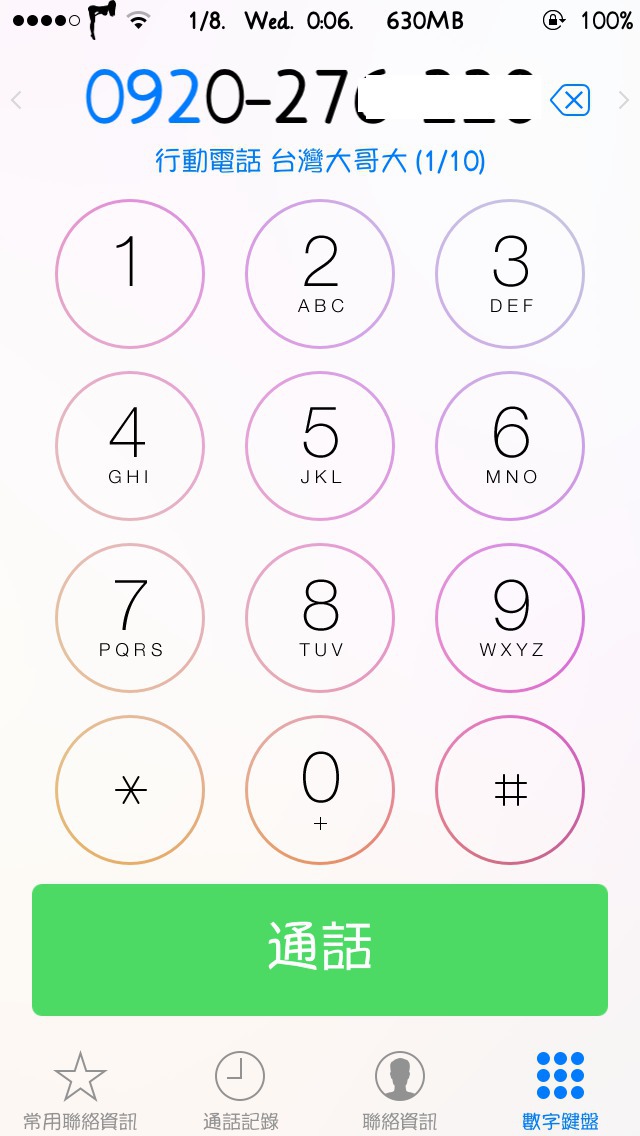
Task: Dial the 0 plus key
Action: [x=320, y=790]
